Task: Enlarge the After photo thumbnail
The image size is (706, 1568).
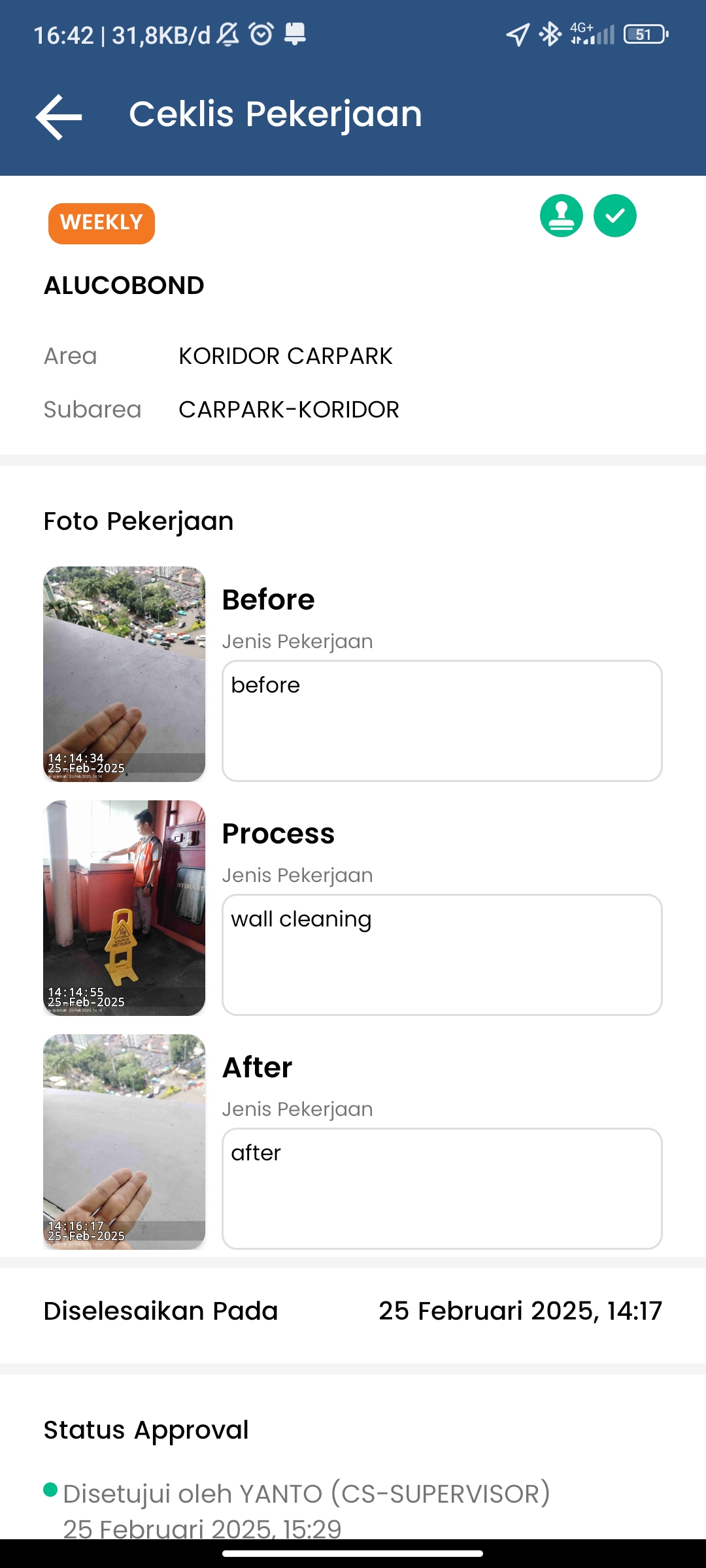Action: (x=124, y=1142)
